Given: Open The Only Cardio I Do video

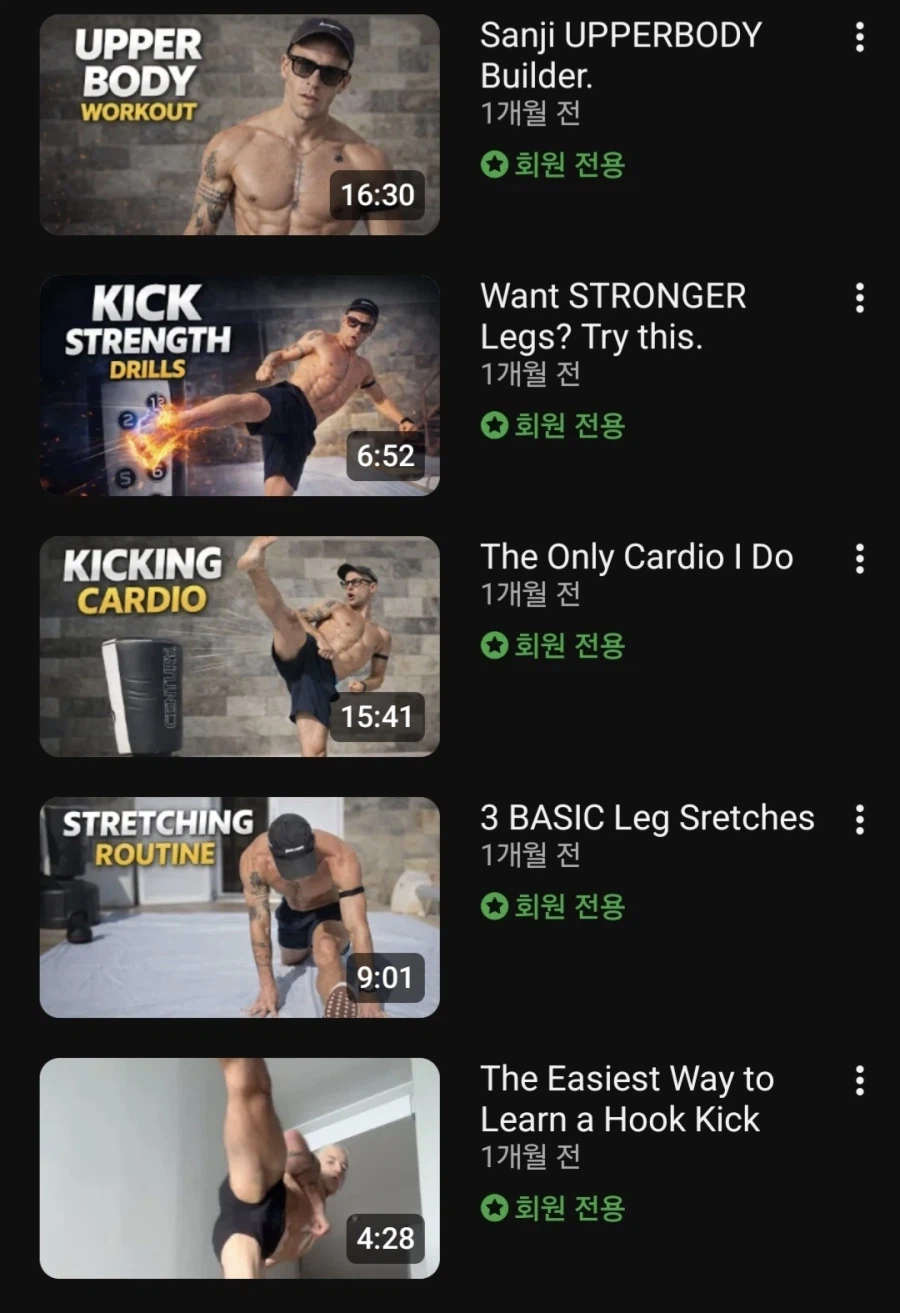Looking at the screenshot, I should 637,557.
